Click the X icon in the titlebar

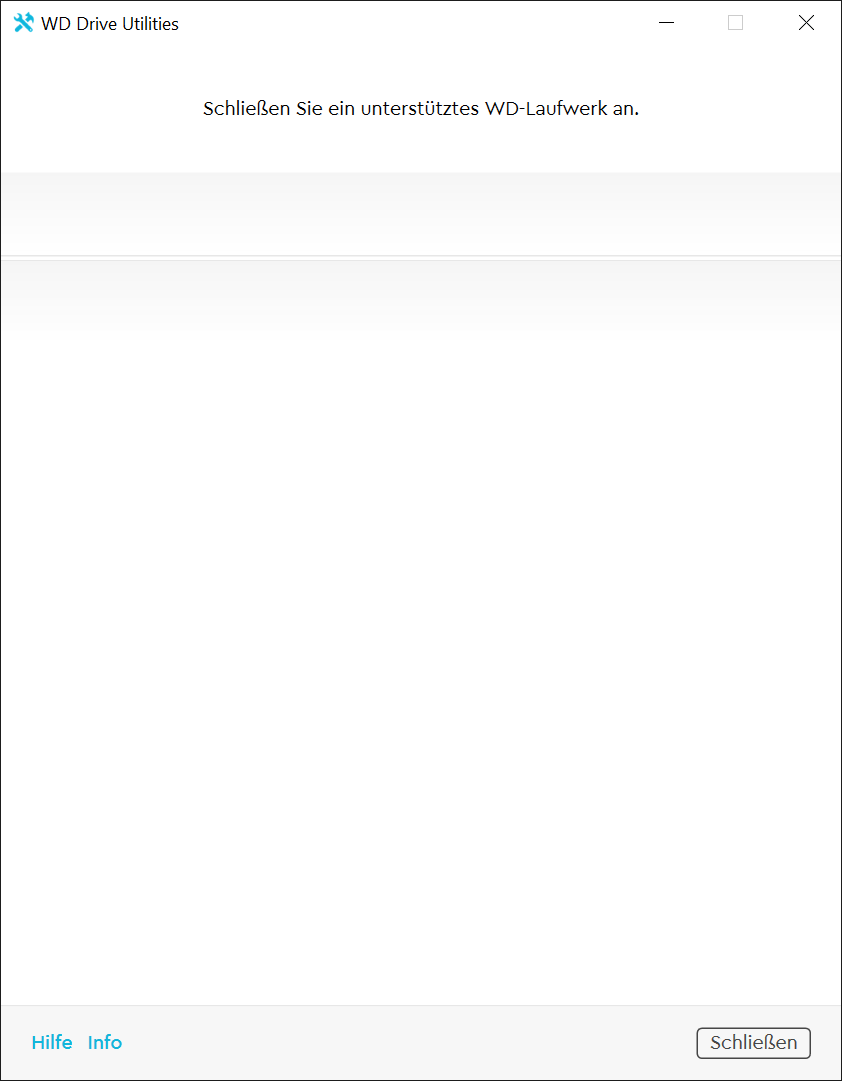tap(806, 22)
